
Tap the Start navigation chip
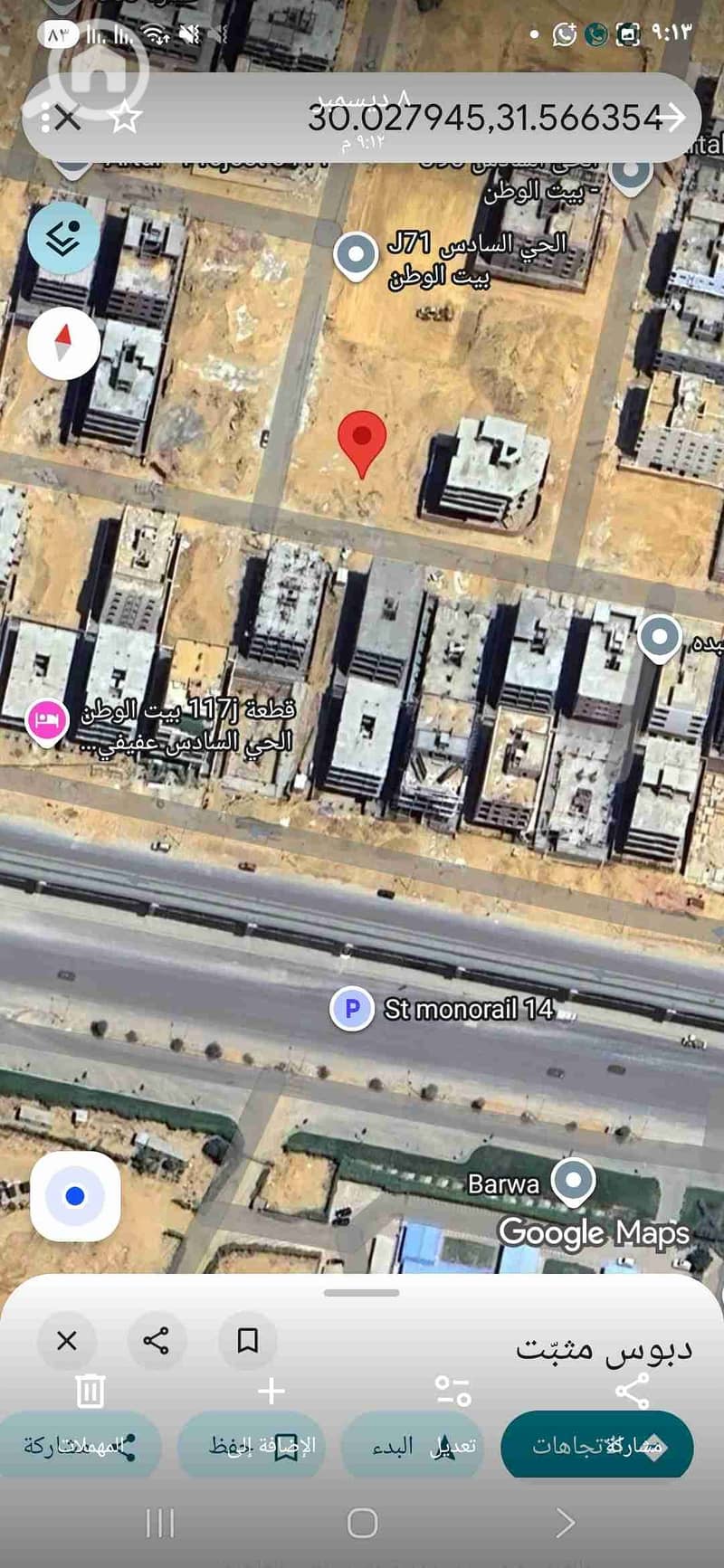tap(413, 1445)
